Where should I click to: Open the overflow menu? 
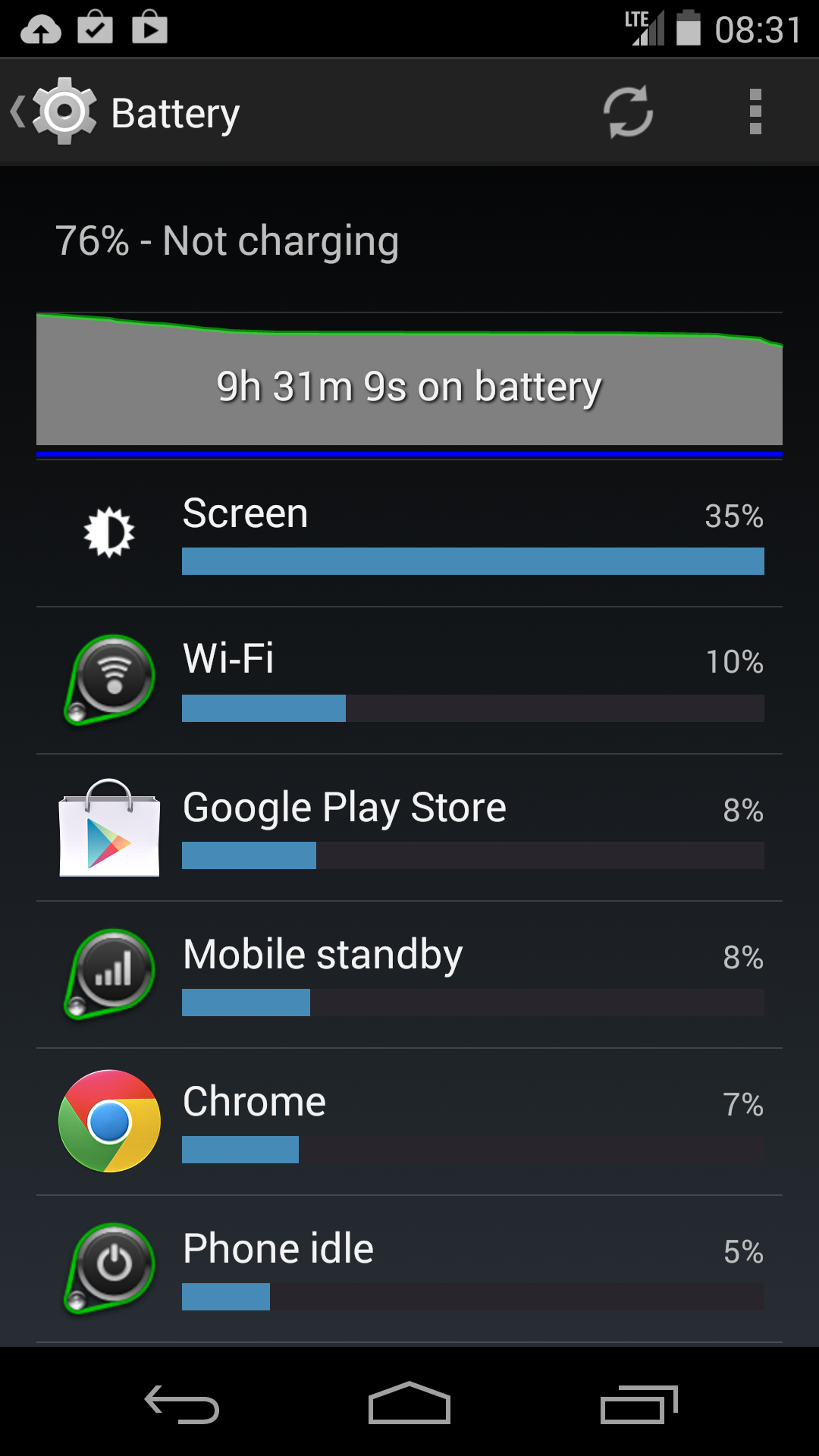(x=755, y=112)
